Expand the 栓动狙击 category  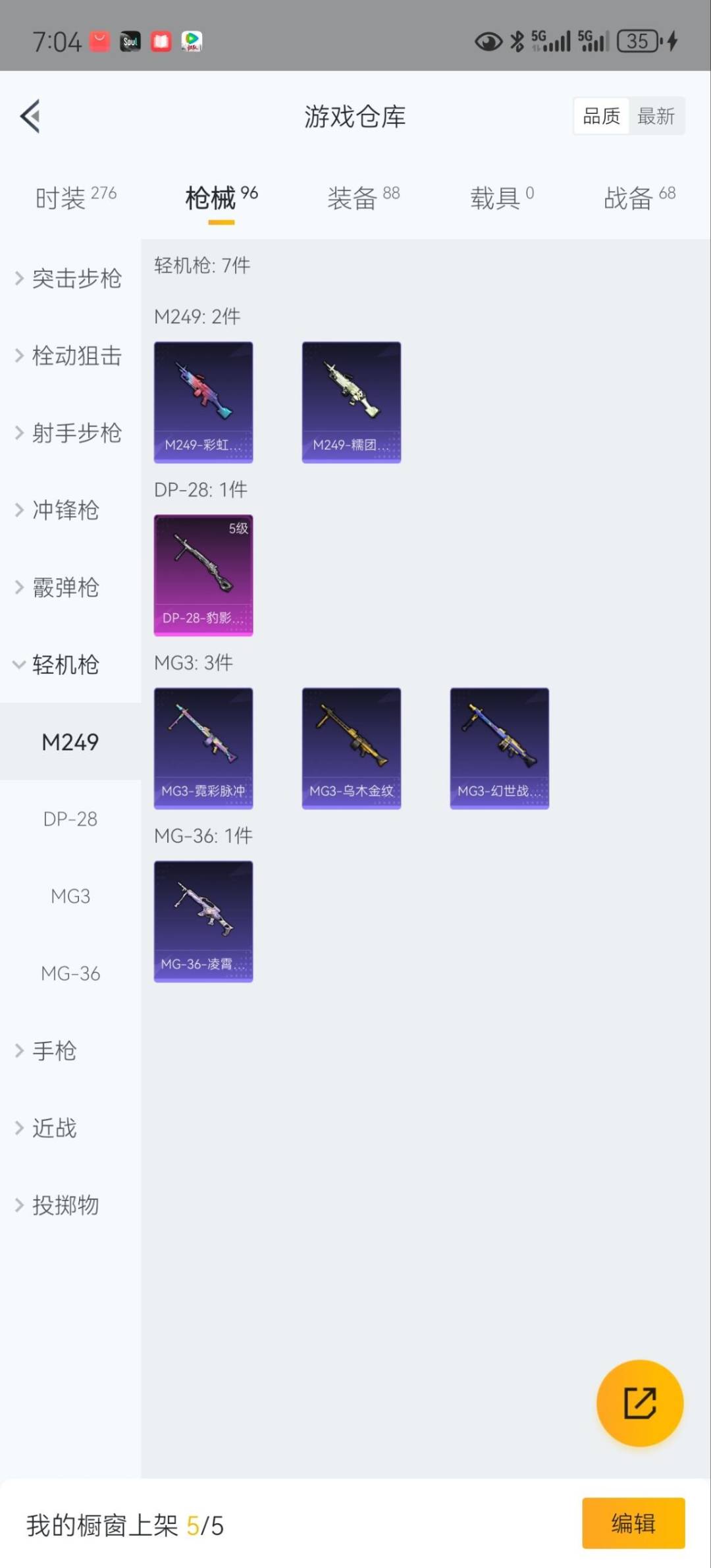click(69, 356)
